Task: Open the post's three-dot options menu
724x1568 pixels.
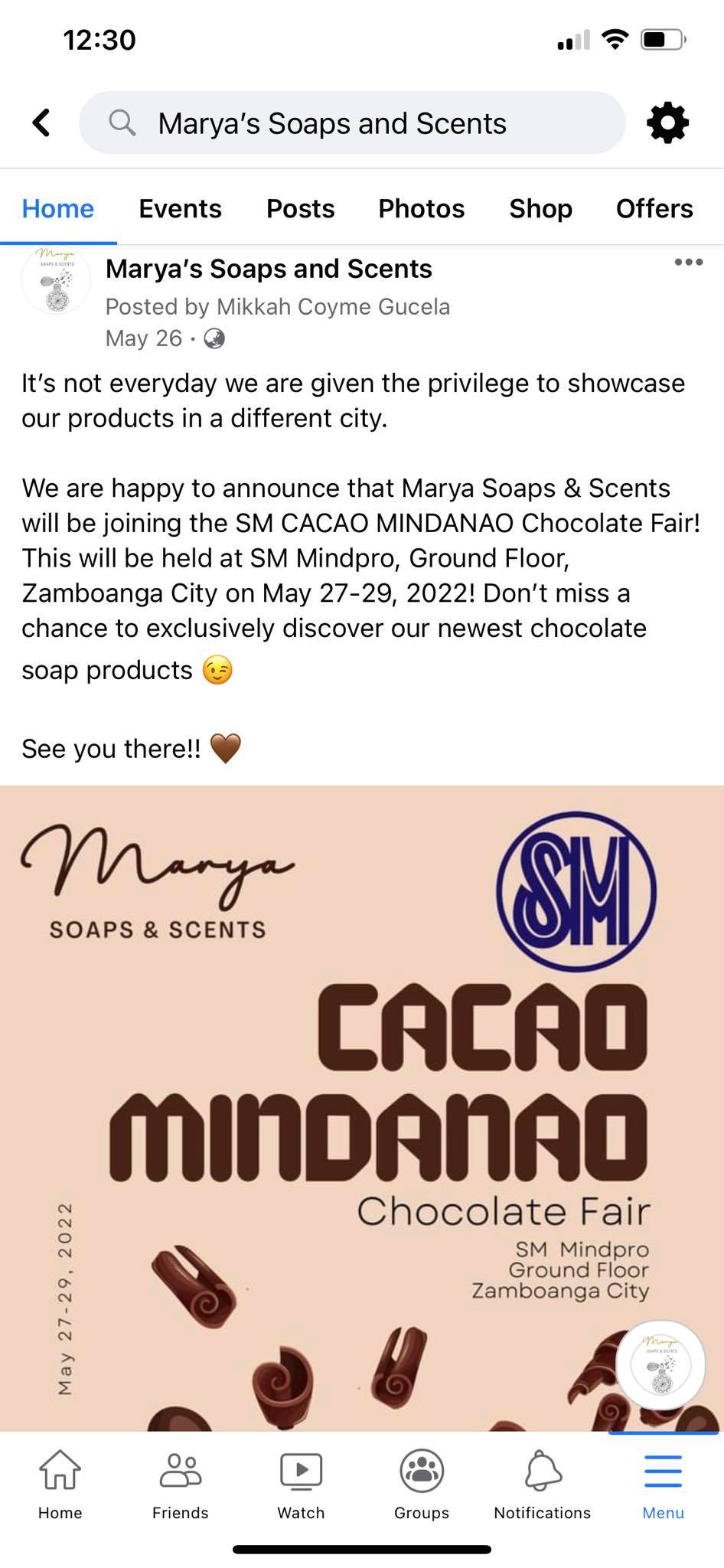Action: [688, 263]
